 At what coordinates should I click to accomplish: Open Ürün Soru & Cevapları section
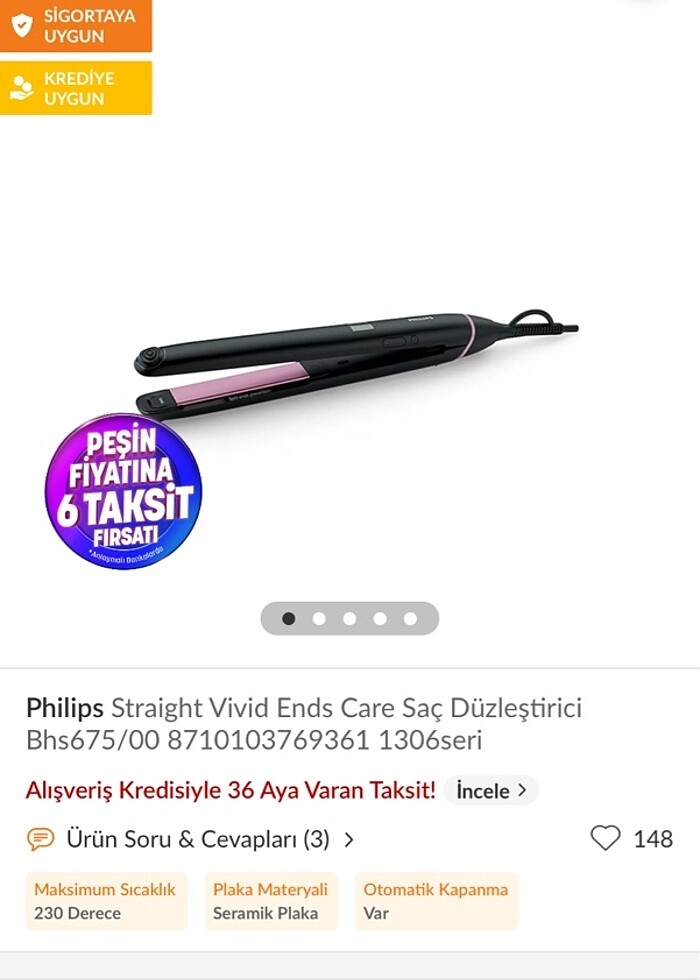[197, 839]
